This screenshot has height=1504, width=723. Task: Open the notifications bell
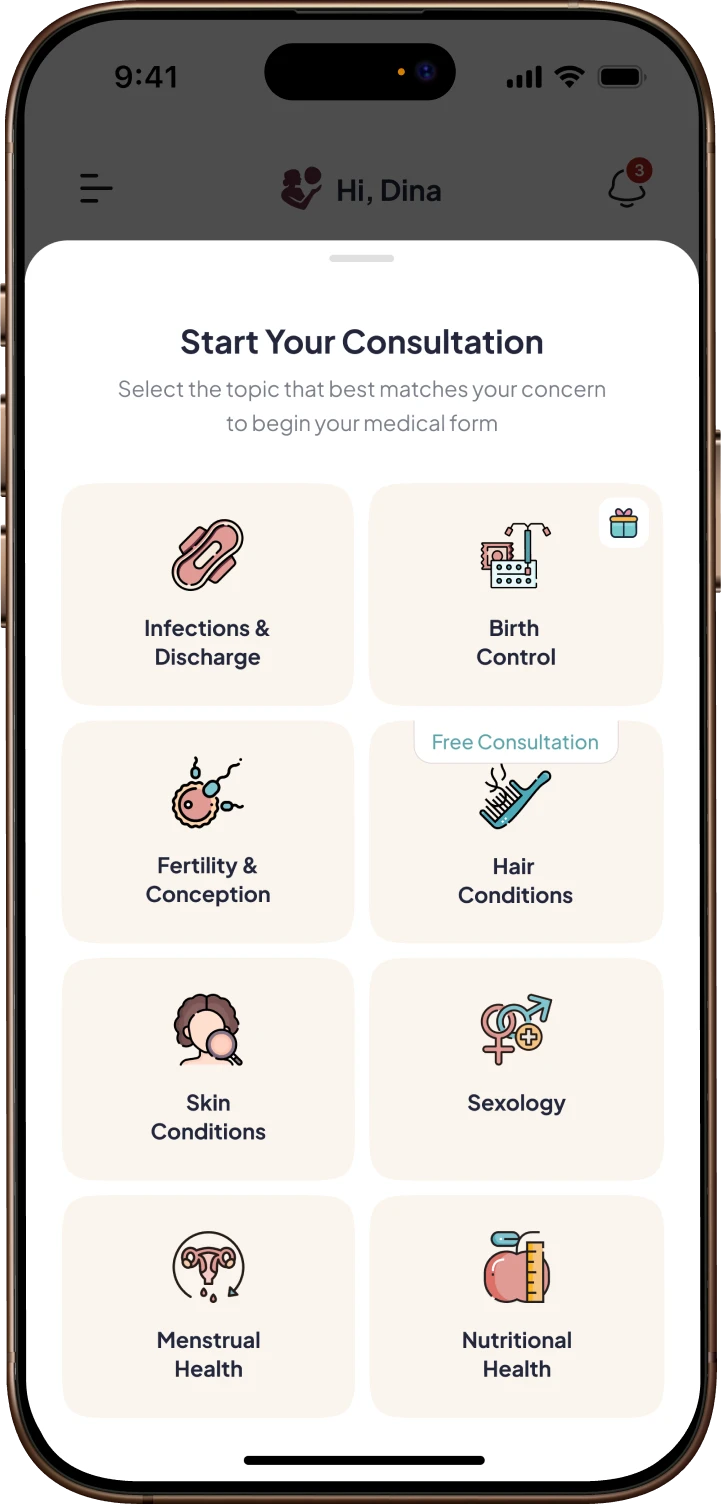(627, 187)
